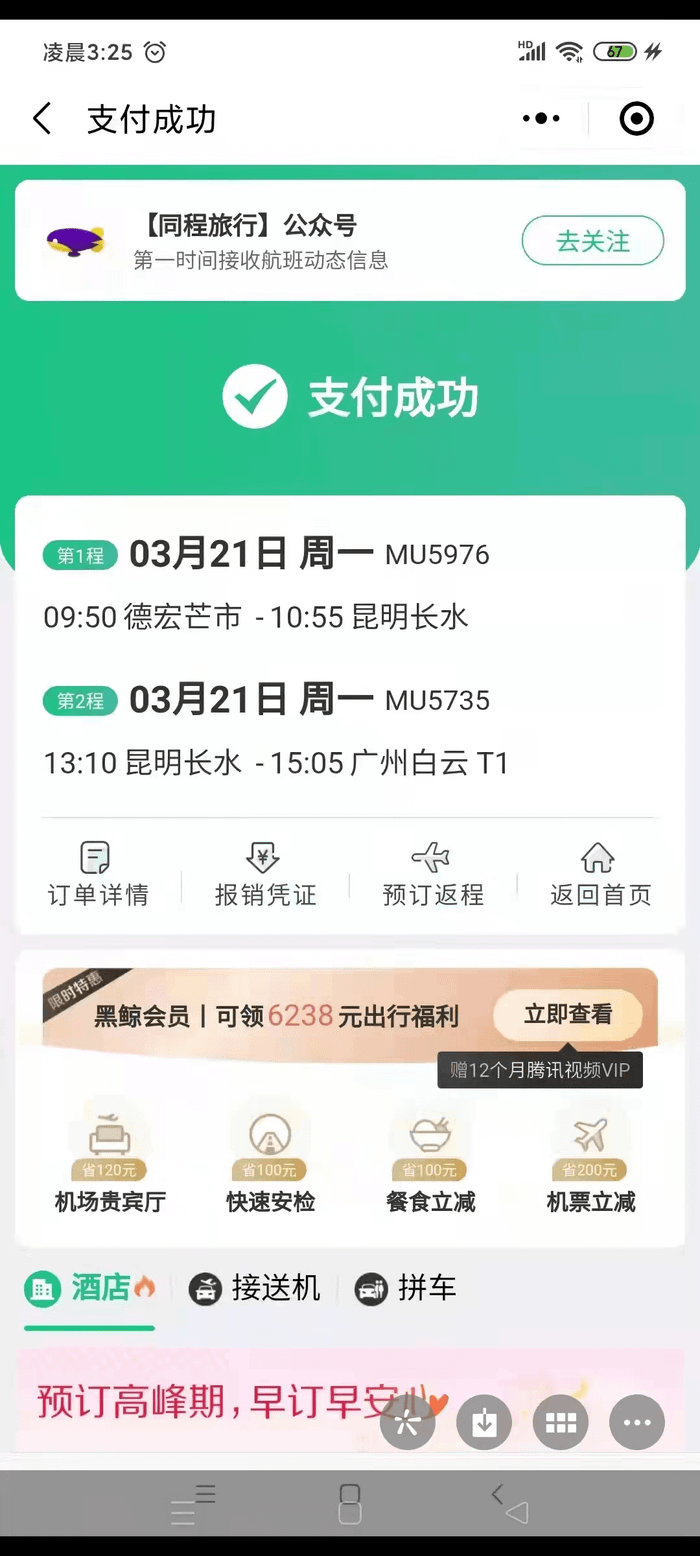Go back from the 支付成功 page
The image size is (700, 1556).
click(42, 119)
